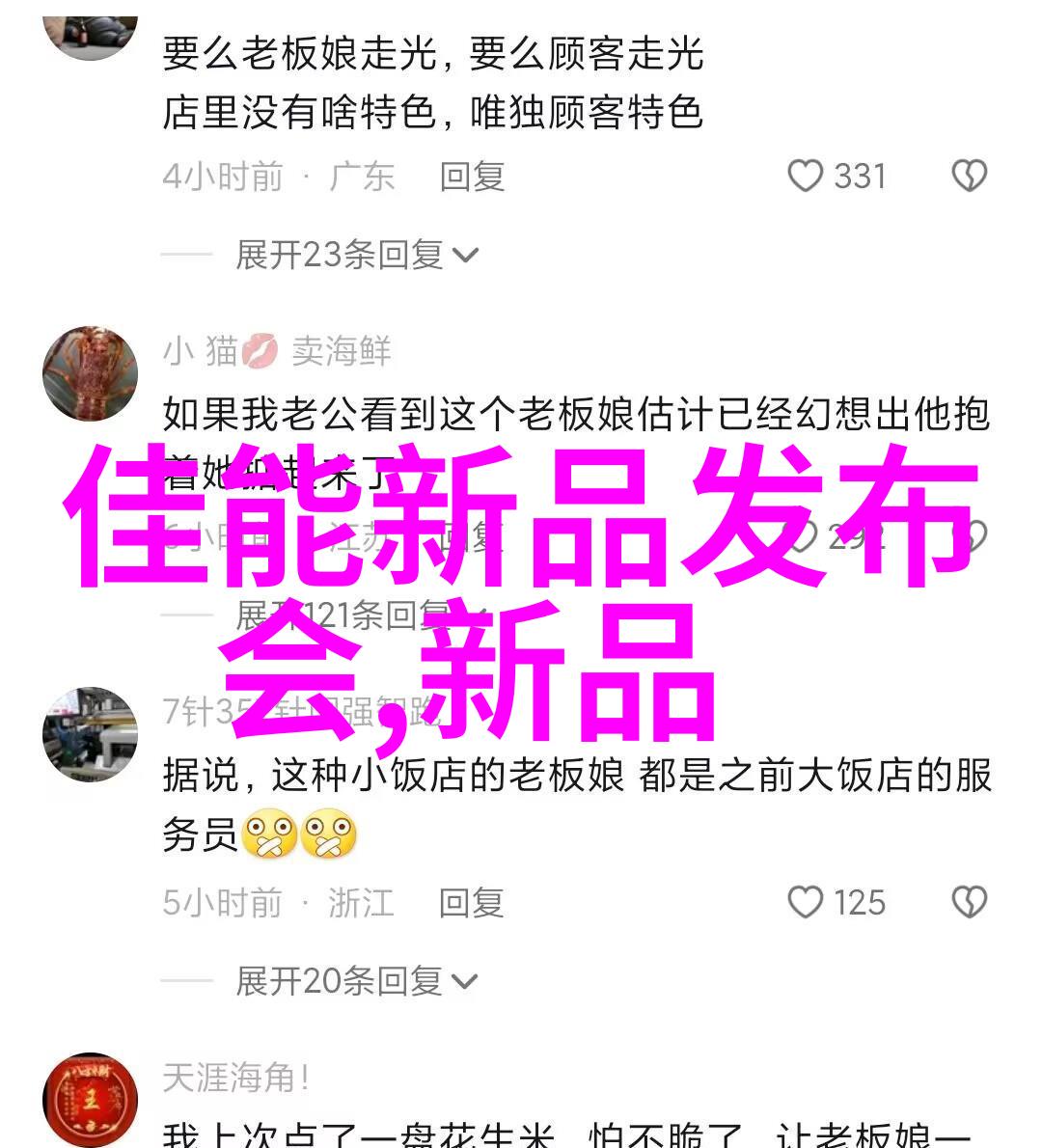Reply to the 广东 comment

pyautogui.click(x=472, y=177)
